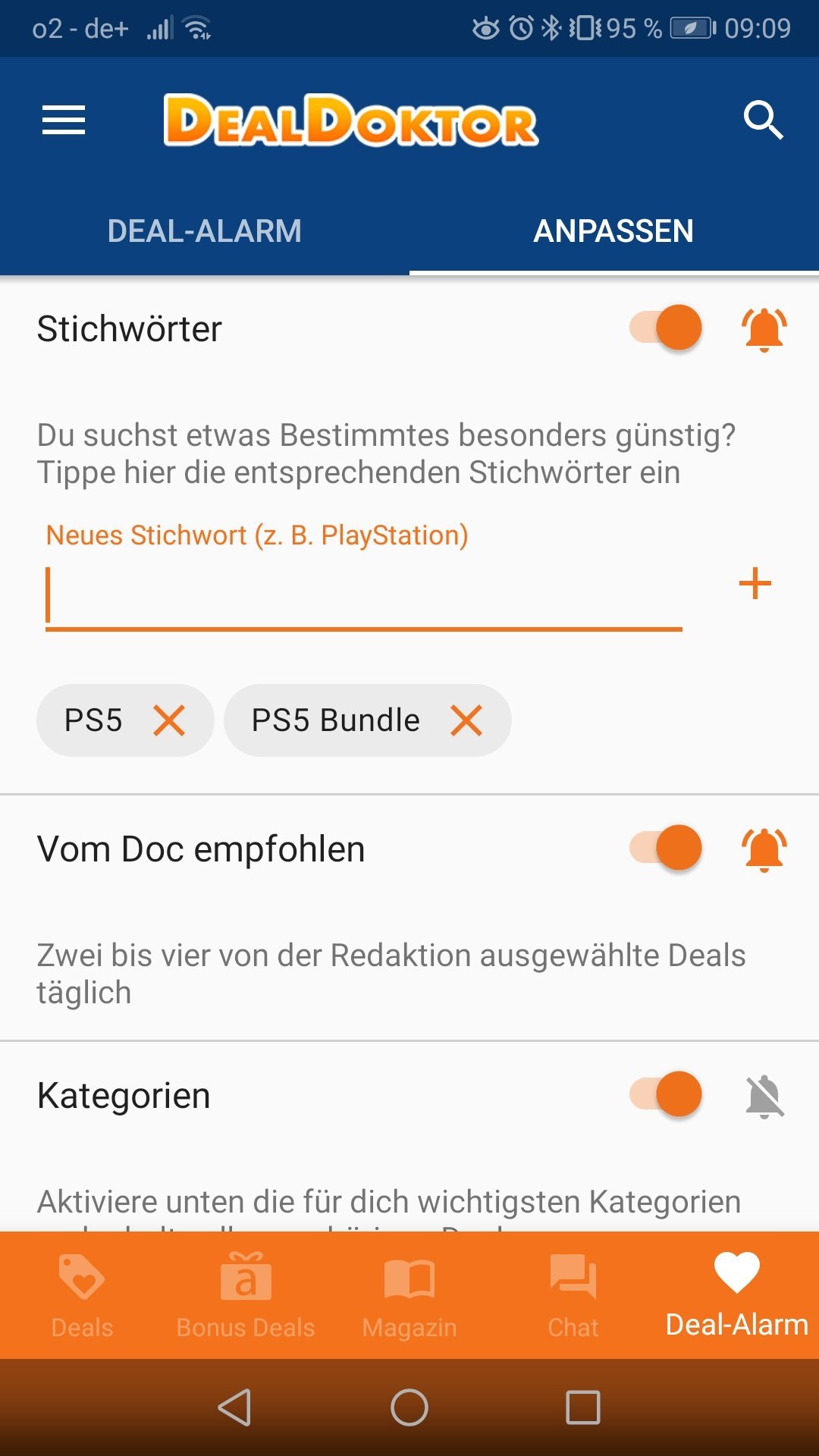Enable the Kategorien notification bell

click(764, 1097)
